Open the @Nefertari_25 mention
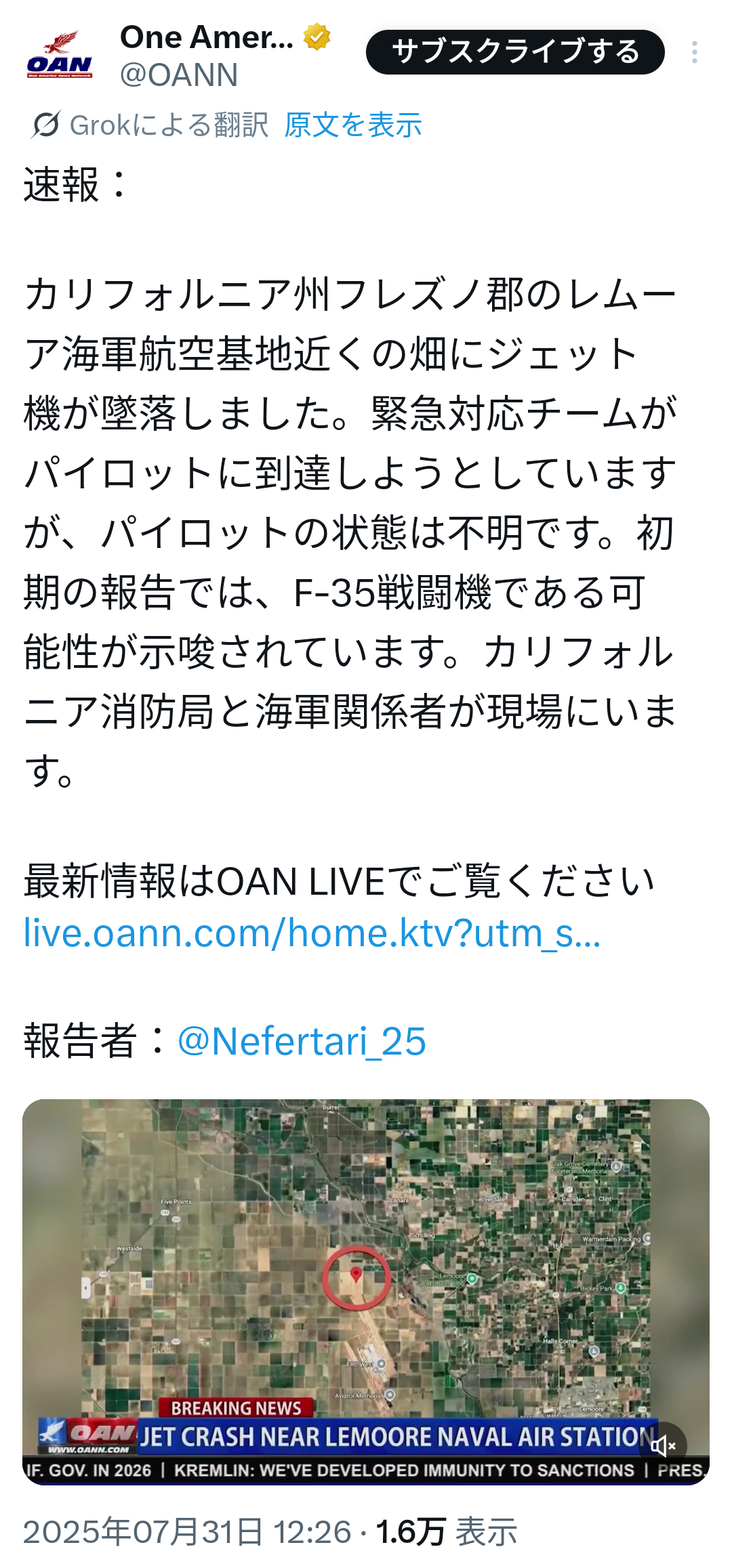 click(302, 1041)
